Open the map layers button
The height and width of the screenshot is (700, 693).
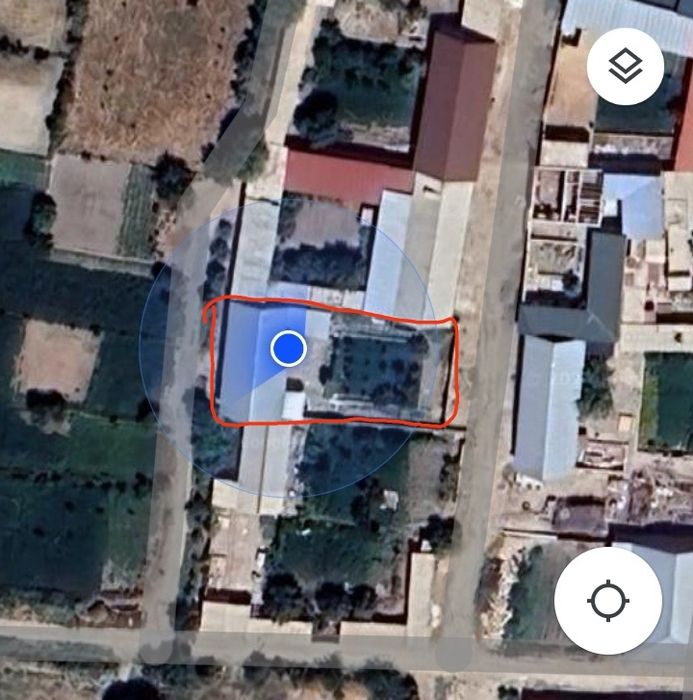coord(625,66)
